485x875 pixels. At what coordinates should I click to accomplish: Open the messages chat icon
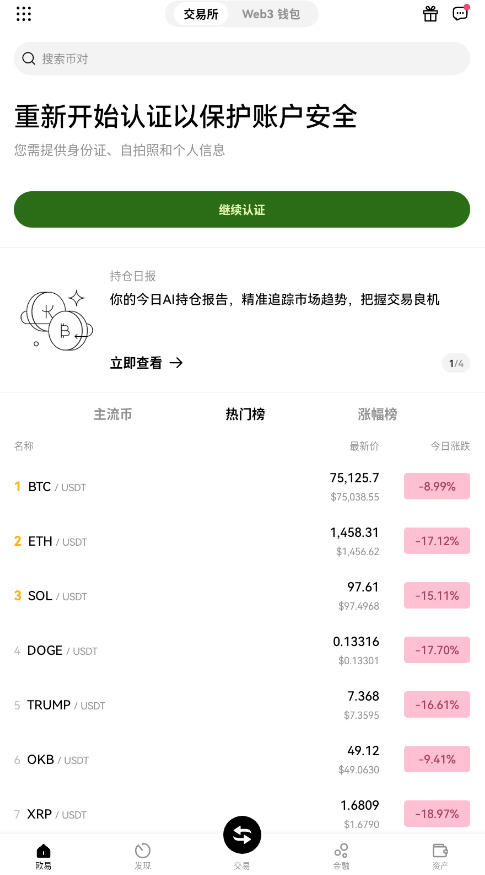(460, 13)
